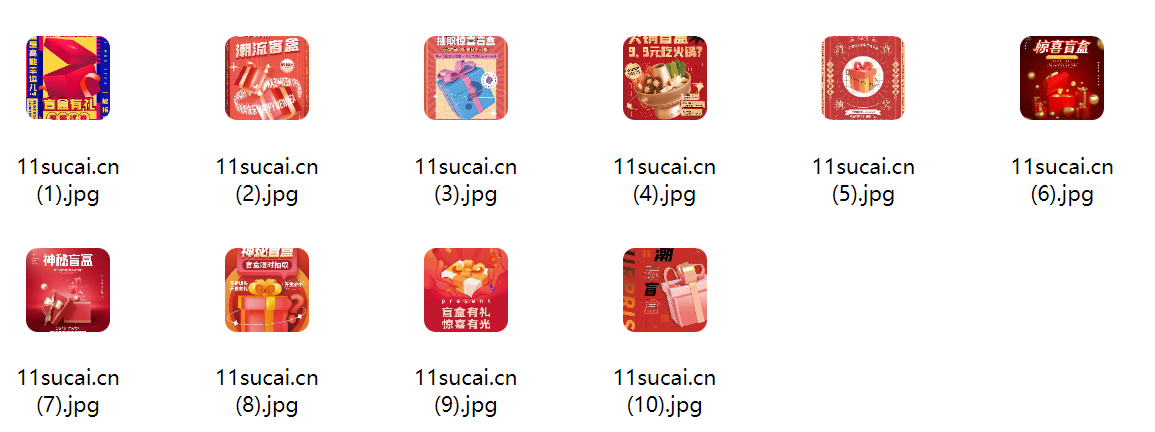Open the file 11sucai.cn (1).jpg
The height and width of the screenshot is (432, 1155).
(68, 78)
